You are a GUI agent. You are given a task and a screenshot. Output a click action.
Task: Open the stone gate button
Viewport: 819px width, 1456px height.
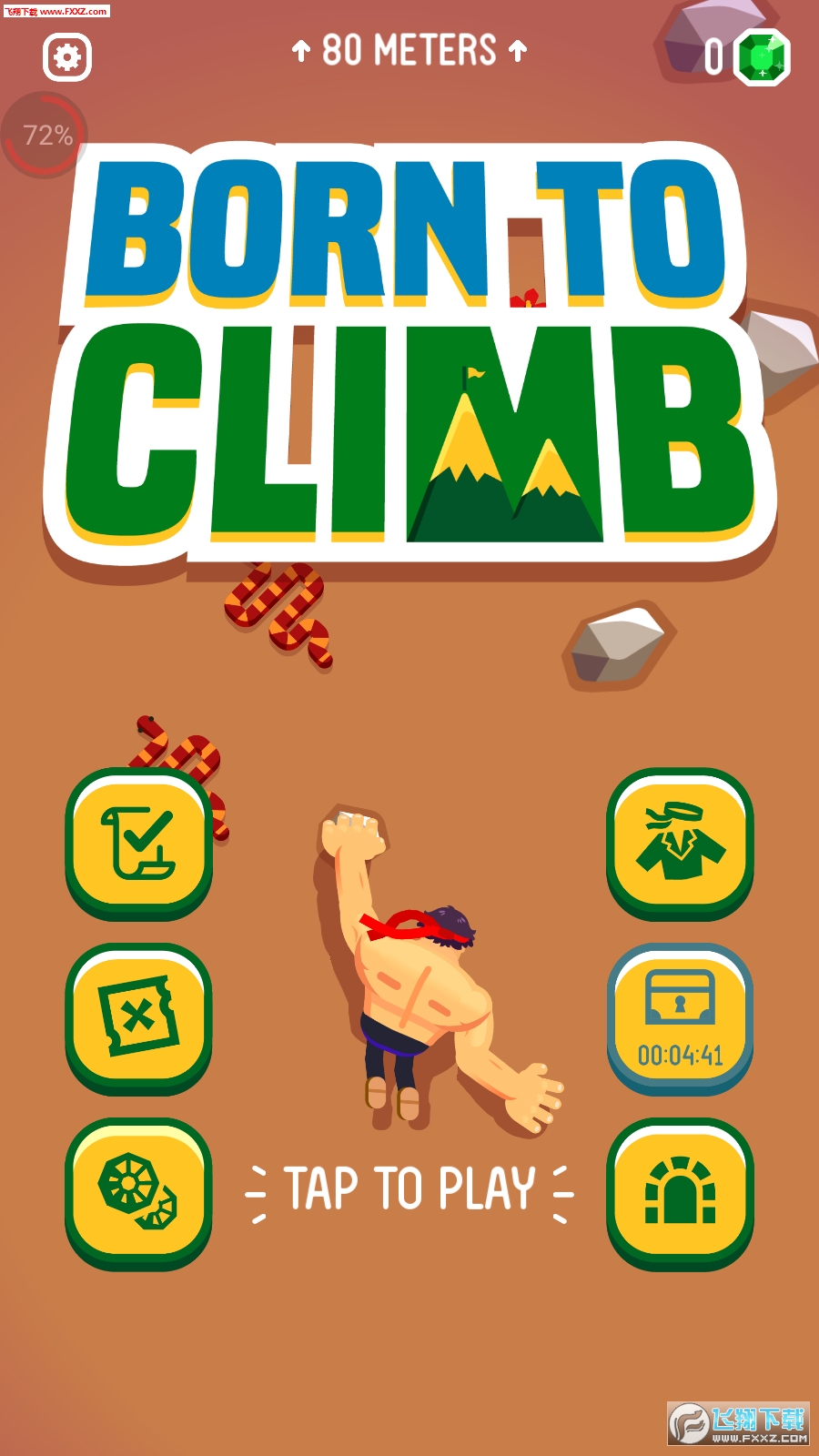point(680,1192)
